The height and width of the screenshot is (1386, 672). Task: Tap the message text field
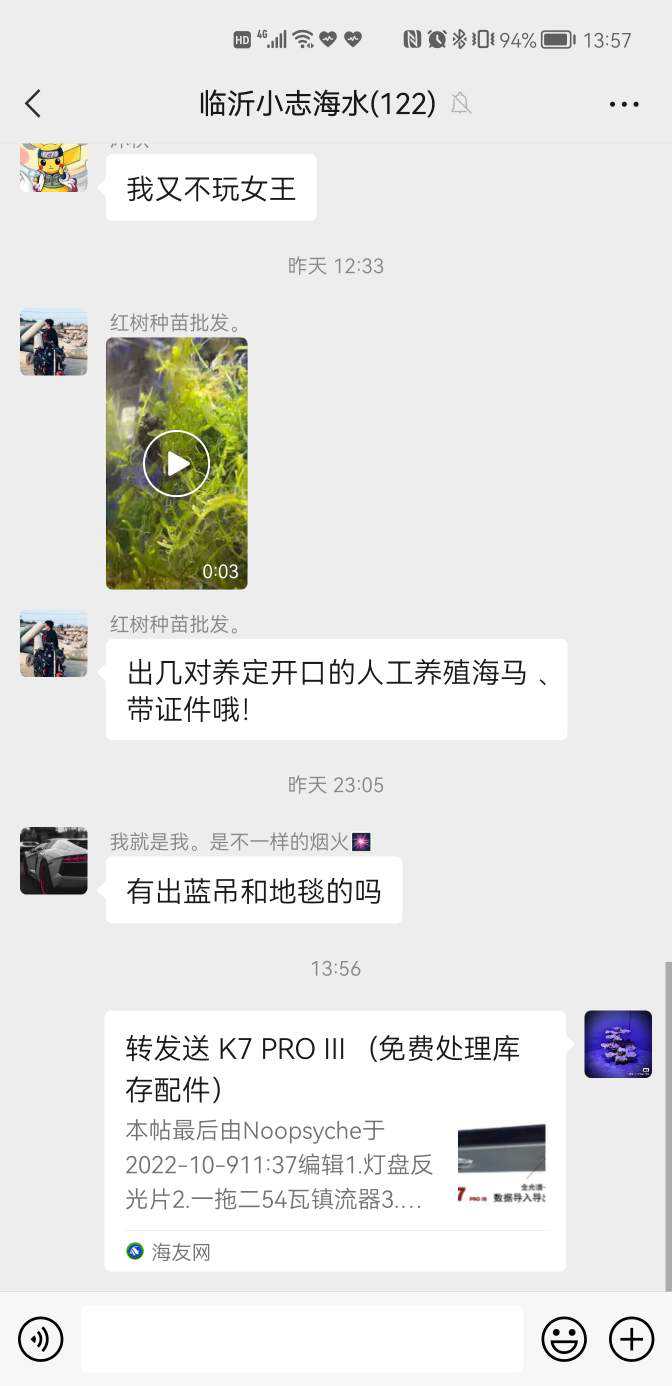(x=302, y=1339)
